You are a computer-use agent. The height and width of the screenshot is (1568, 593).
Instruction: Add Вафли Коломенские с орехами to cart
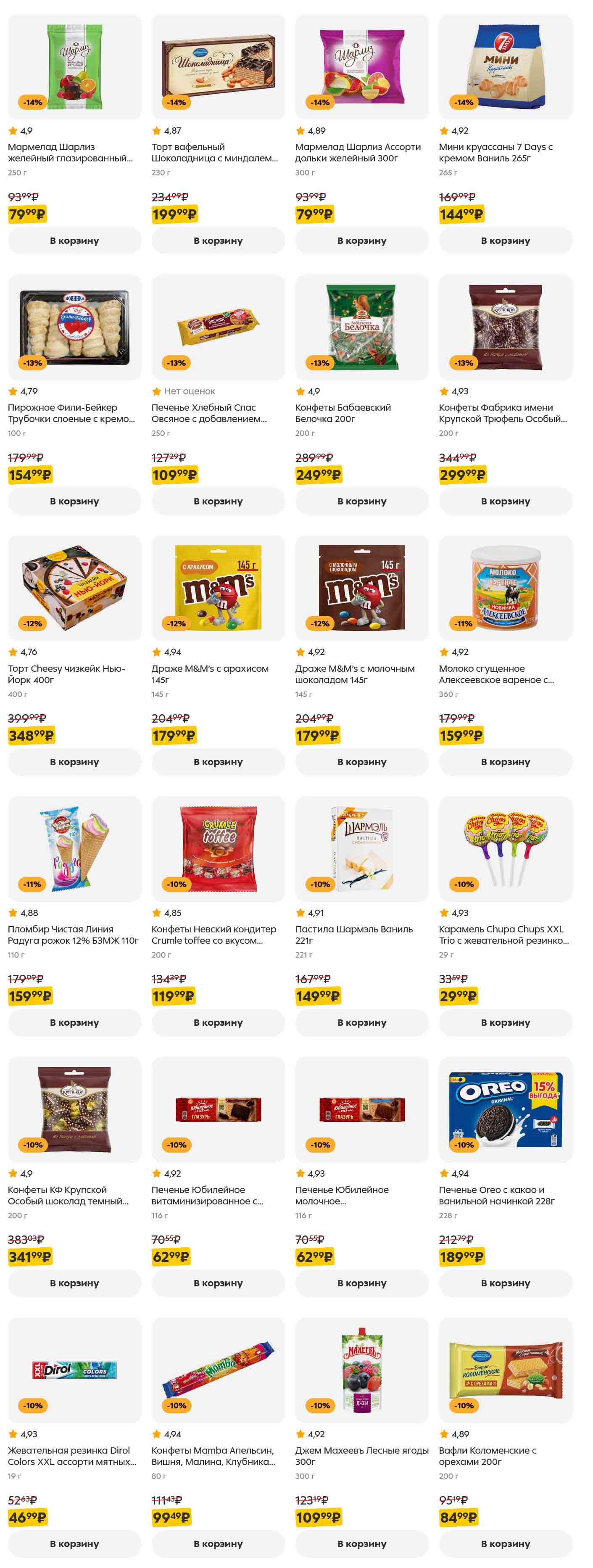click(505, 1544)
